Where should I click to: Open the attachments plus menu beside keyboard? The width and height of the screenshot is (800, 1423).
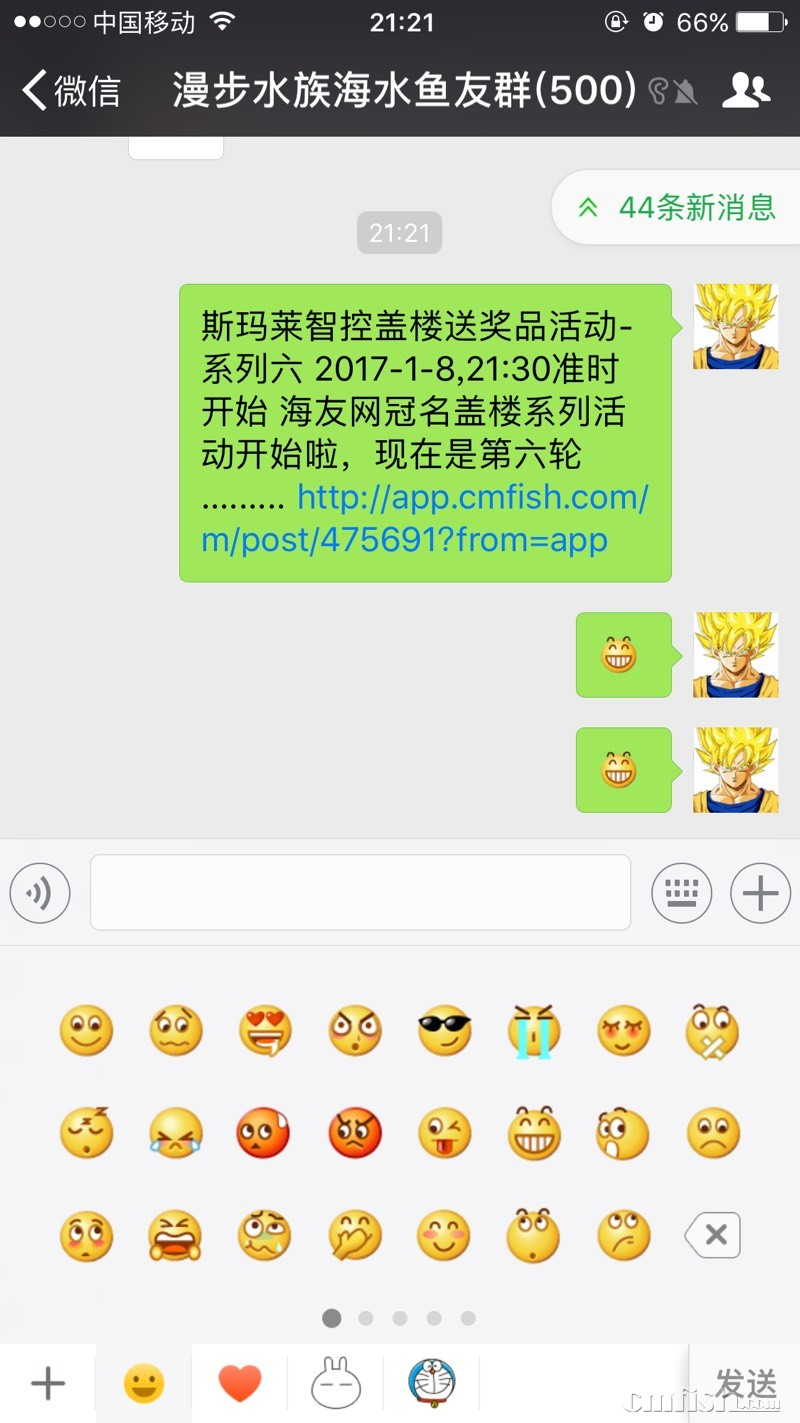point(760,892)
